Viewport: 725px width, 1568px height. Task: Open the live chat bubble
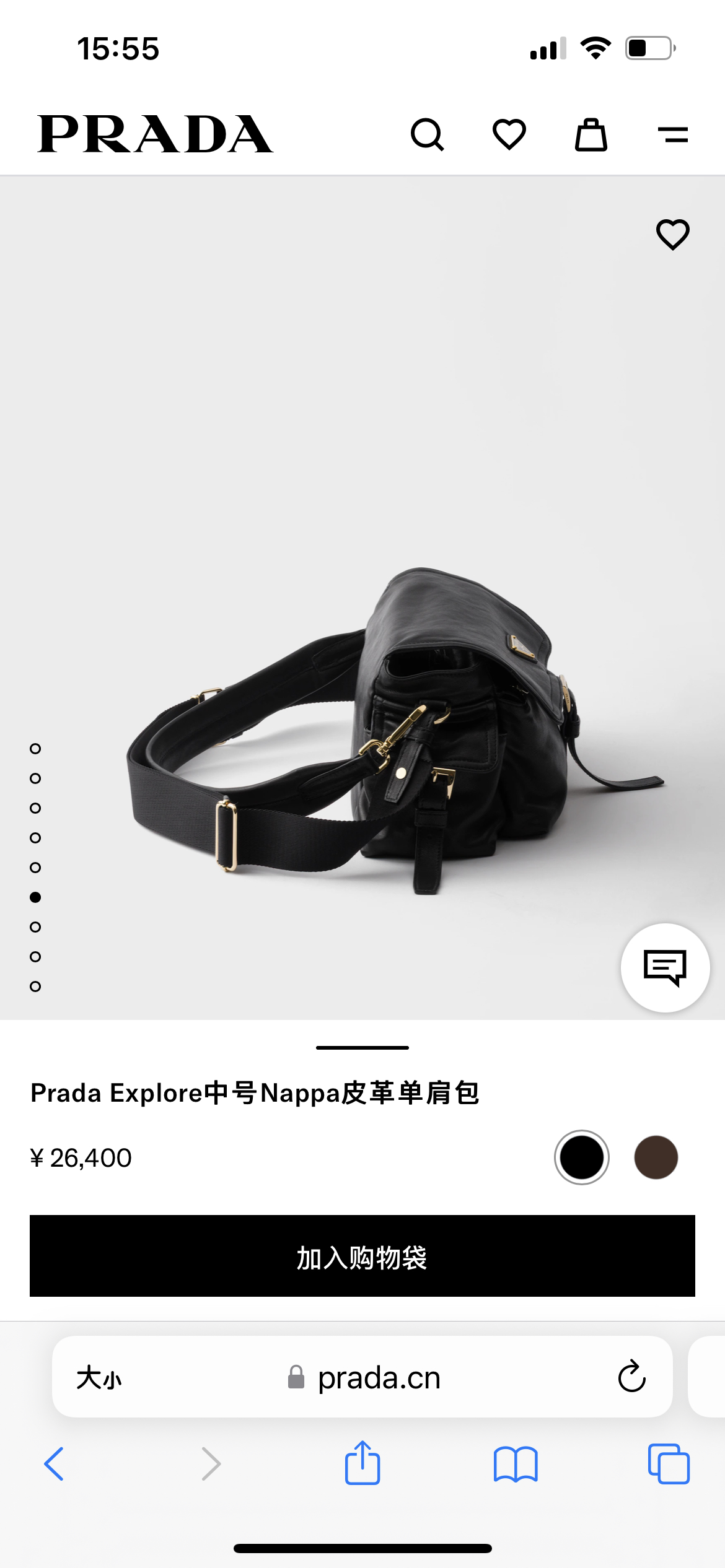[665, 967]
